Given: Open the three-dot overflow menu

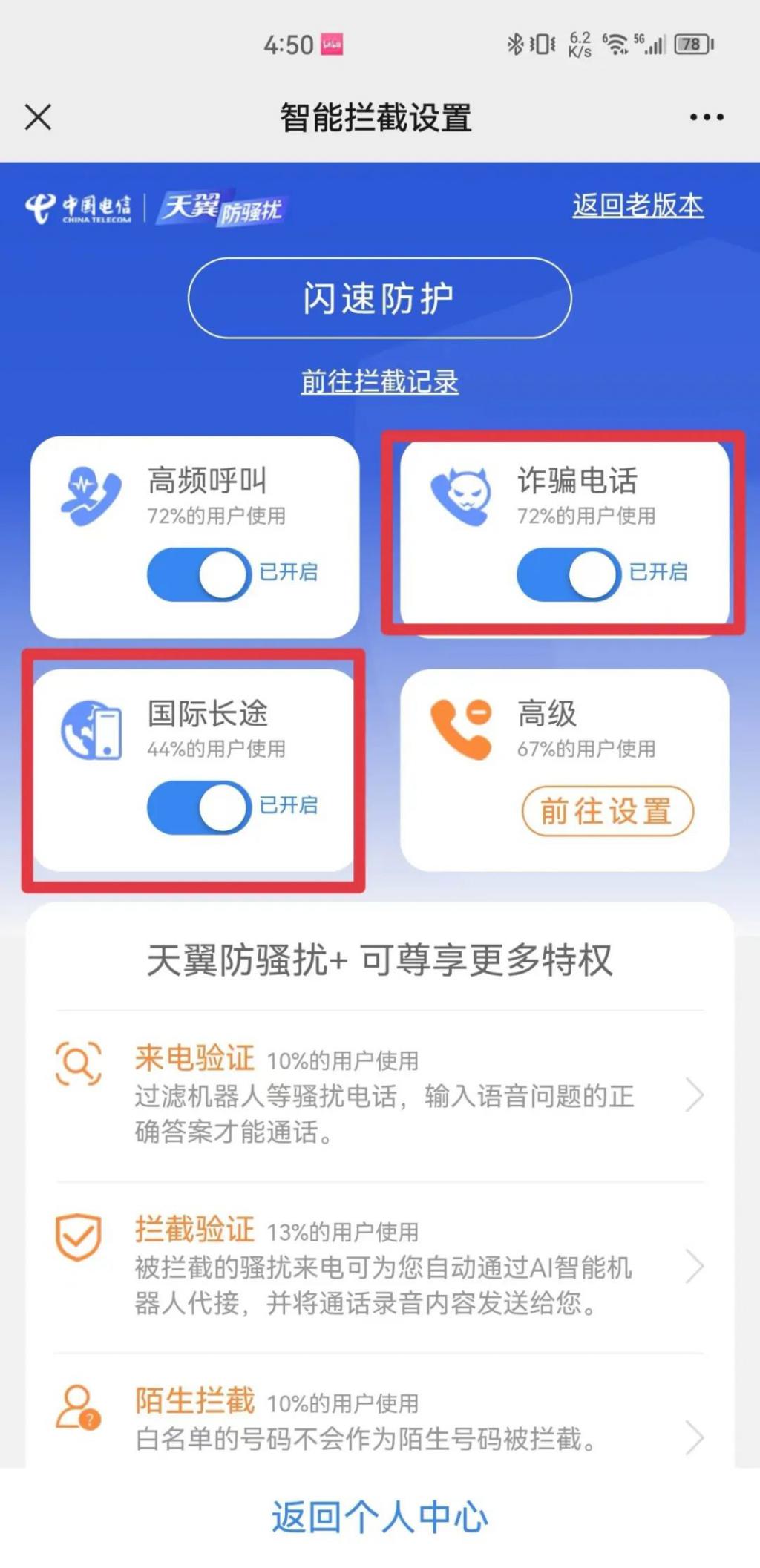Looking at the screenshot, I should [706, 117].
